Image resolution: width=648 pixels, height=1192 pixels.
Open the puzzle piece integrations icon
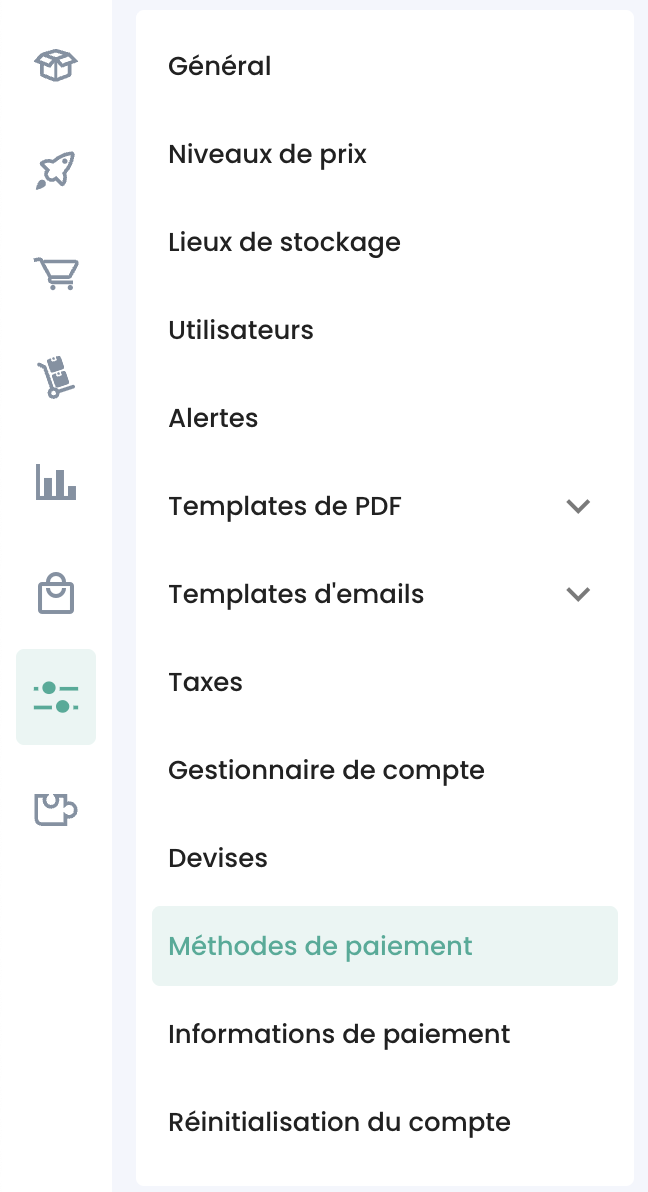[56, 808]
